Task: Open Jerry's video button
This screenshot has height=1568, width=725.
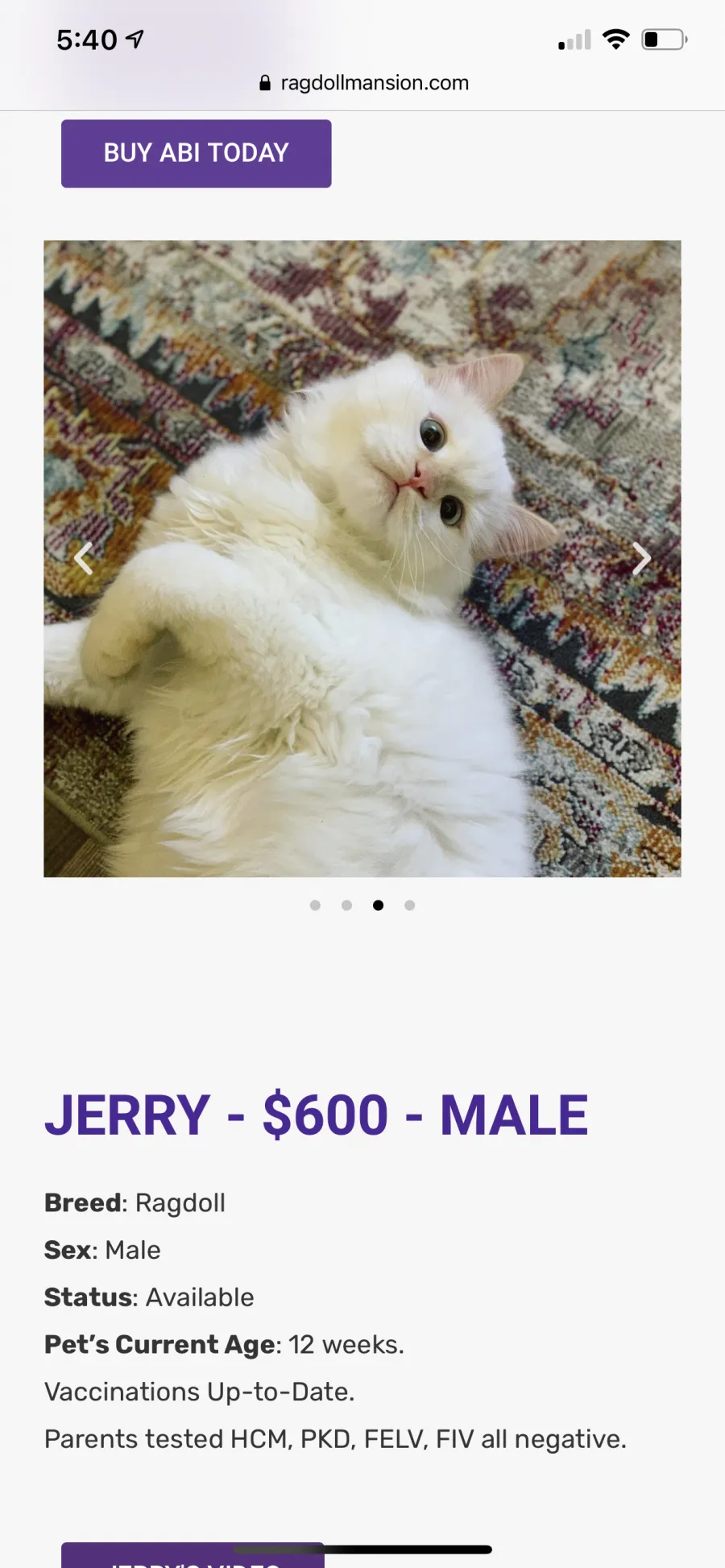Action: coord(193,1555)
